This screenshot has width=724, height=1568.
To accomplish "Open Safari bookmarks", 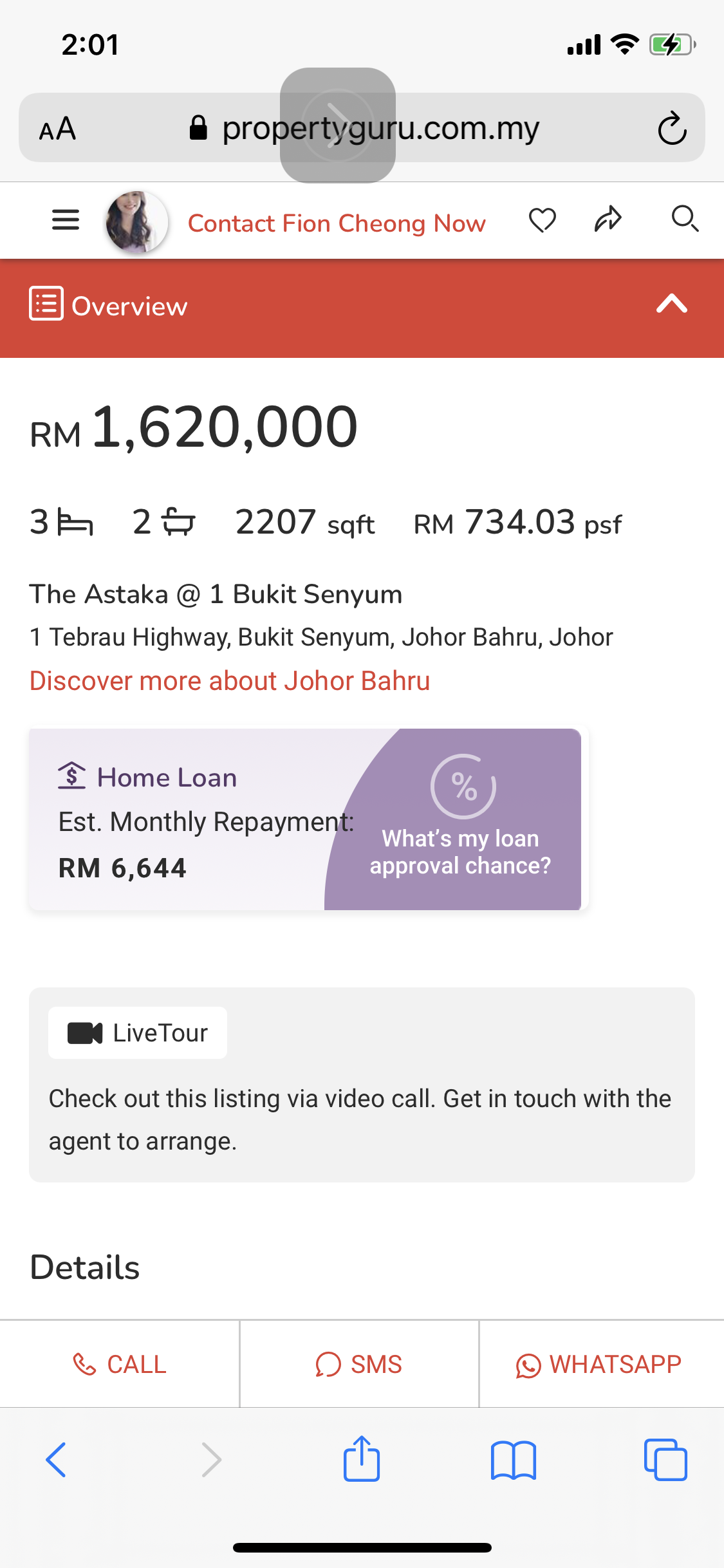I will pyautogui.click(x=513, y=1459).
